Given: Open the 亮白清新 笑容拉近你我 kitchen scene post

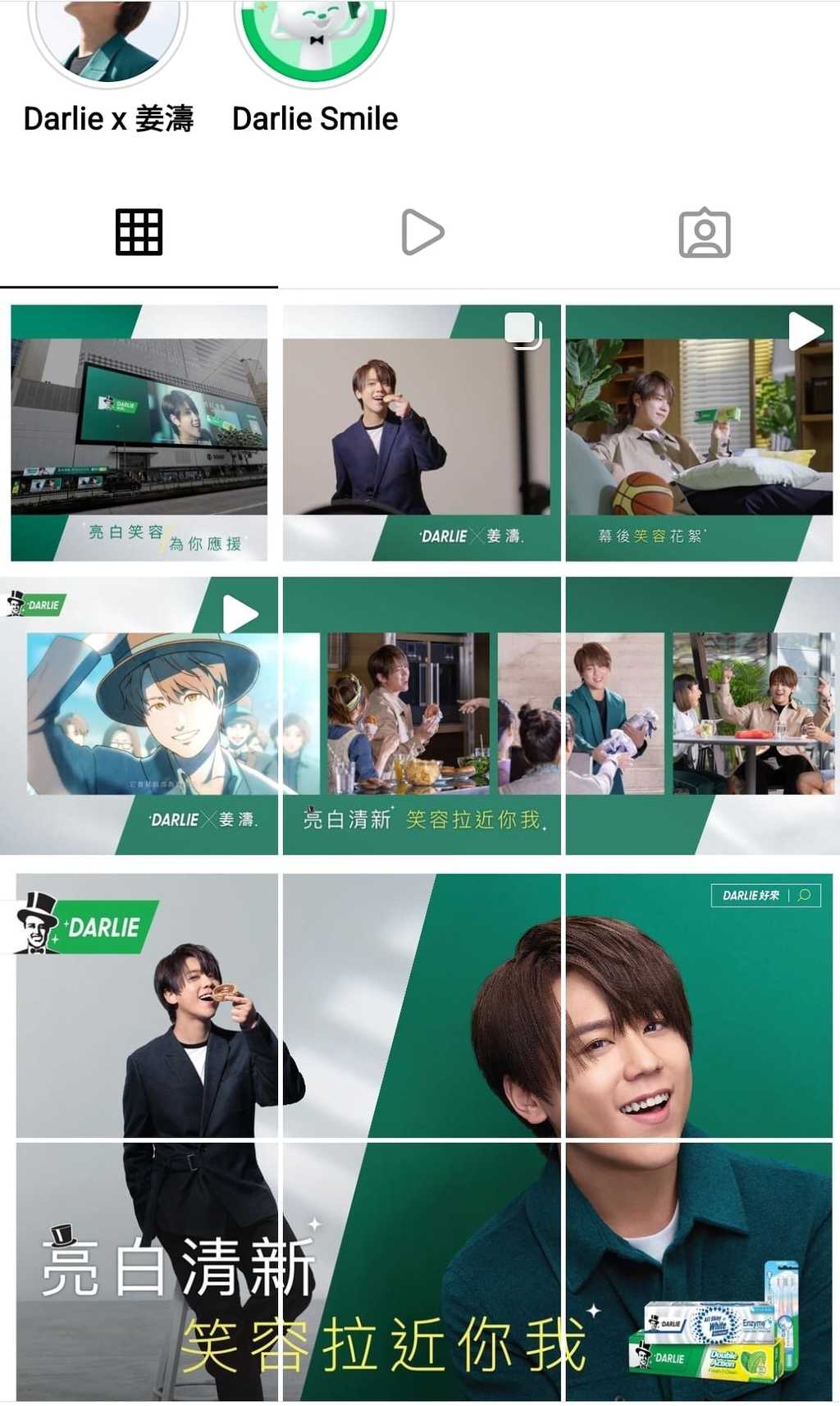Looking at the screenshot, I should point(422,715).
